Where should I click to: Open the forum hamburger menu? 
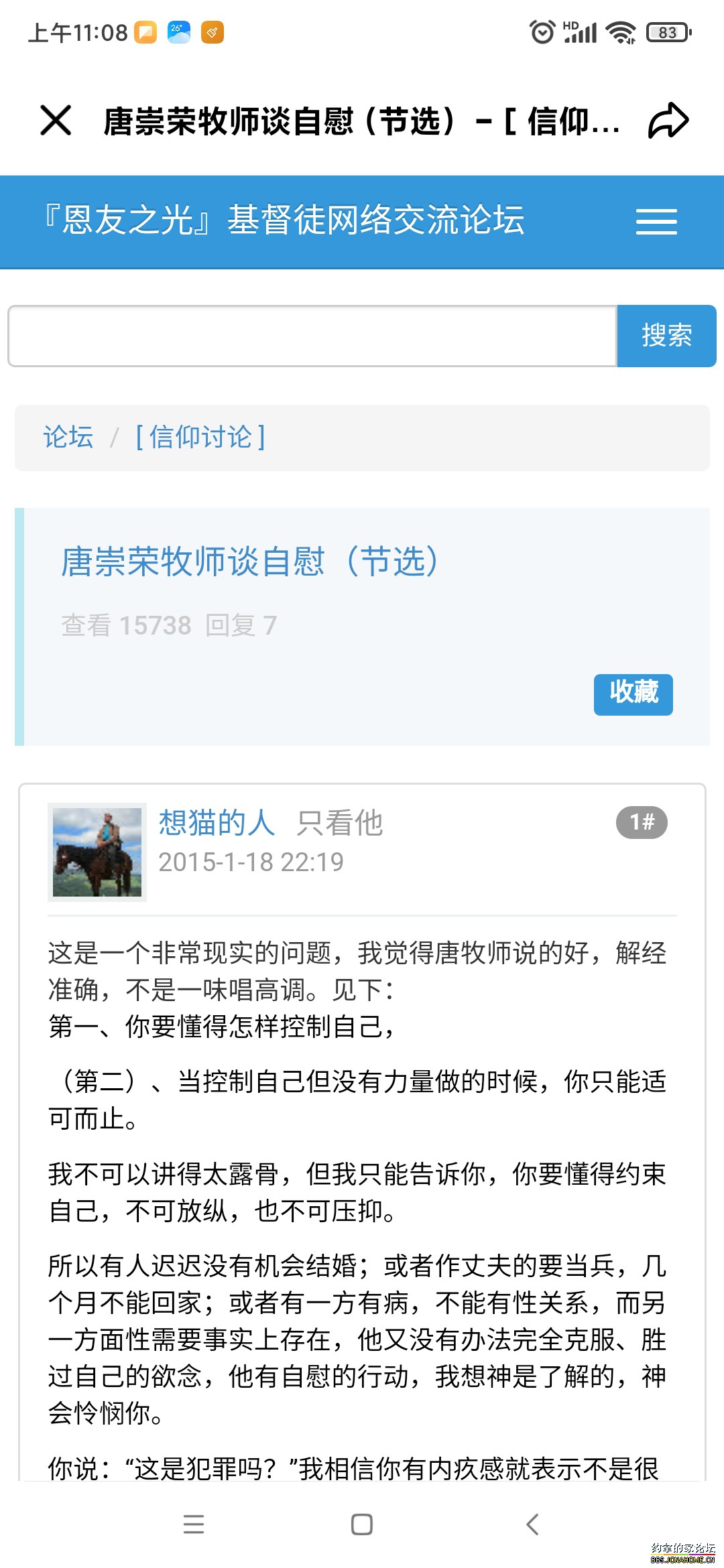pos(656,221)
